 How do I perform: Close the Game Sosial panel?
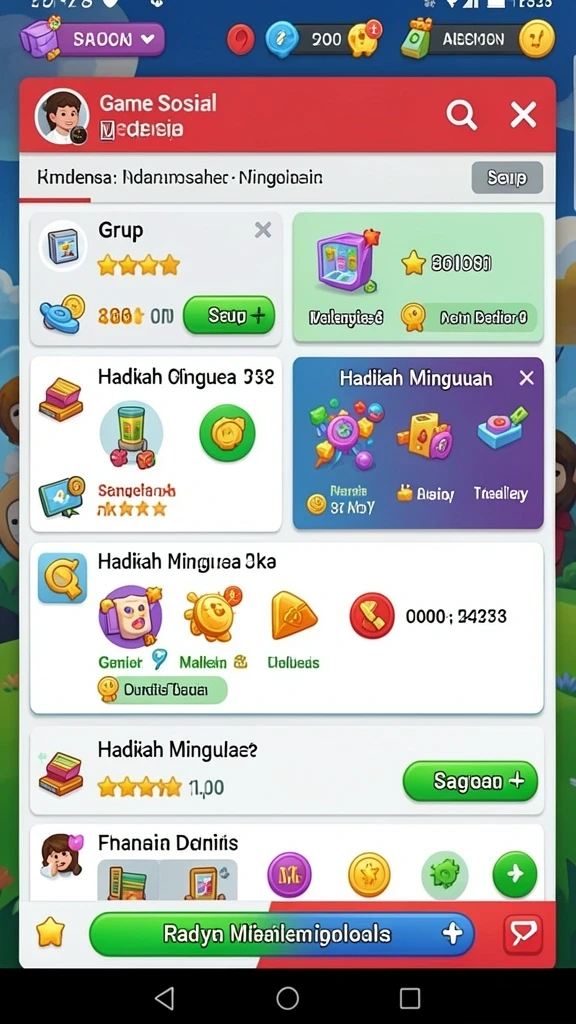[523, 115]
